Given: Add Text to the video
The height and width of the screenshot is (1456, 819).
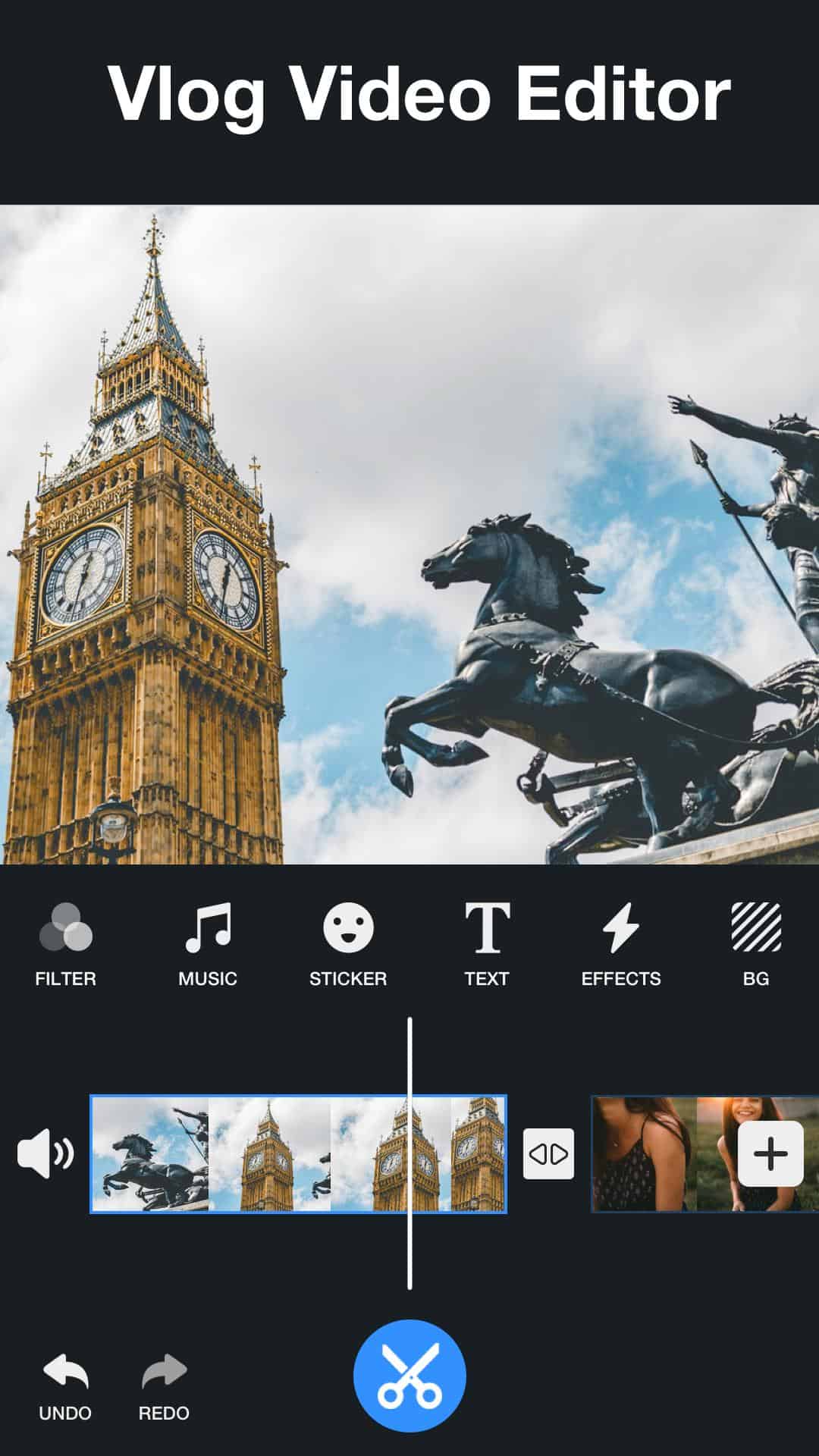Looking at the screenshot, I should tap(487, 944).
